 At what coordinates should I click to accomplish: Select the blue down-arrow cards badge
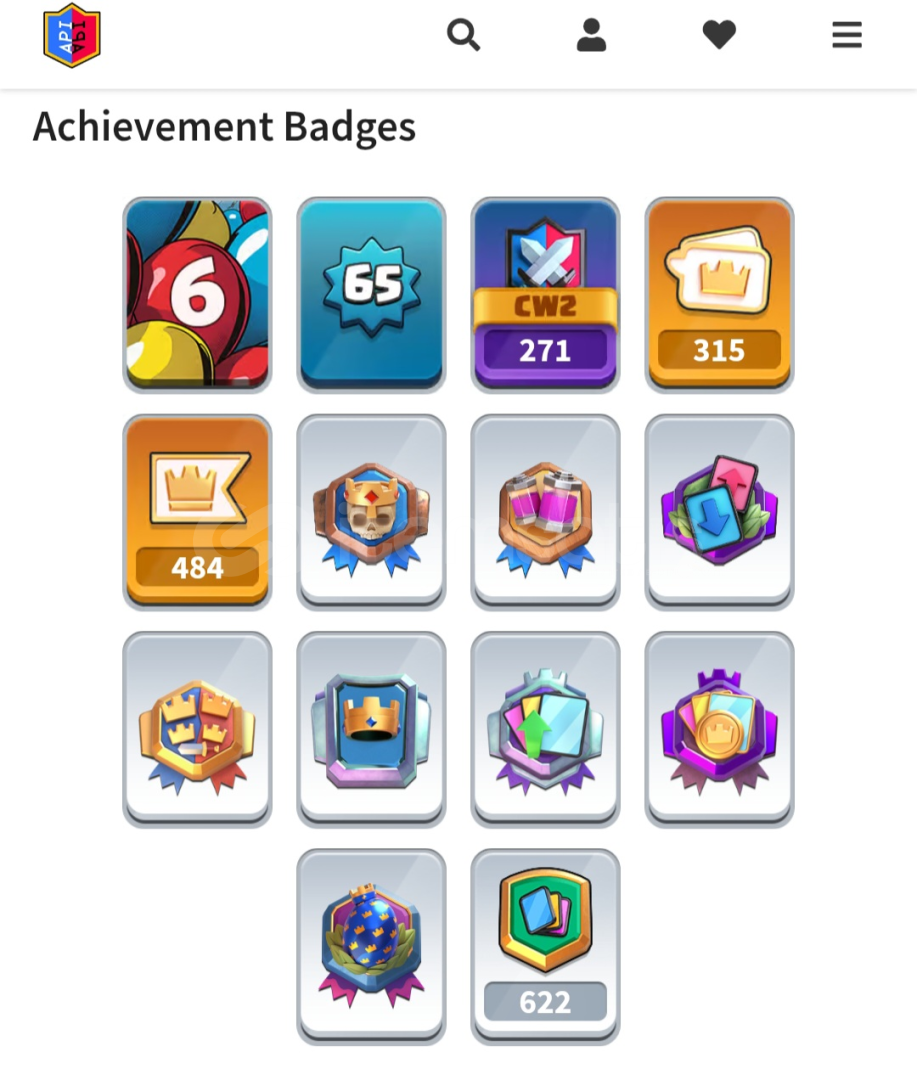coord(719,512)
